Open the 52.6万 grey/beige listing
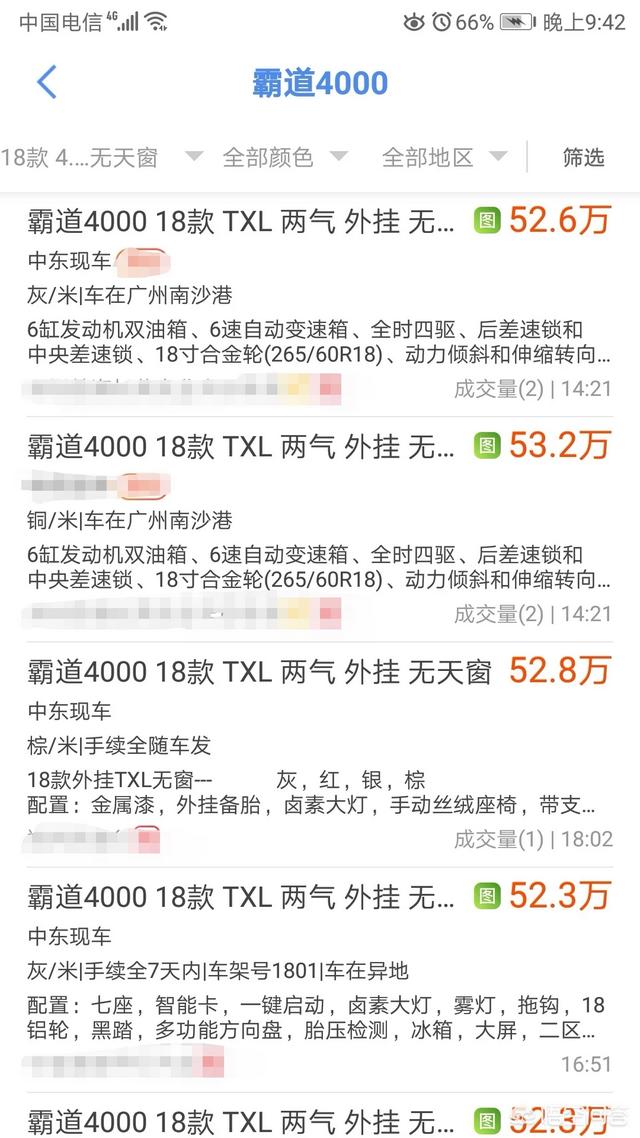 pos(320,304)
